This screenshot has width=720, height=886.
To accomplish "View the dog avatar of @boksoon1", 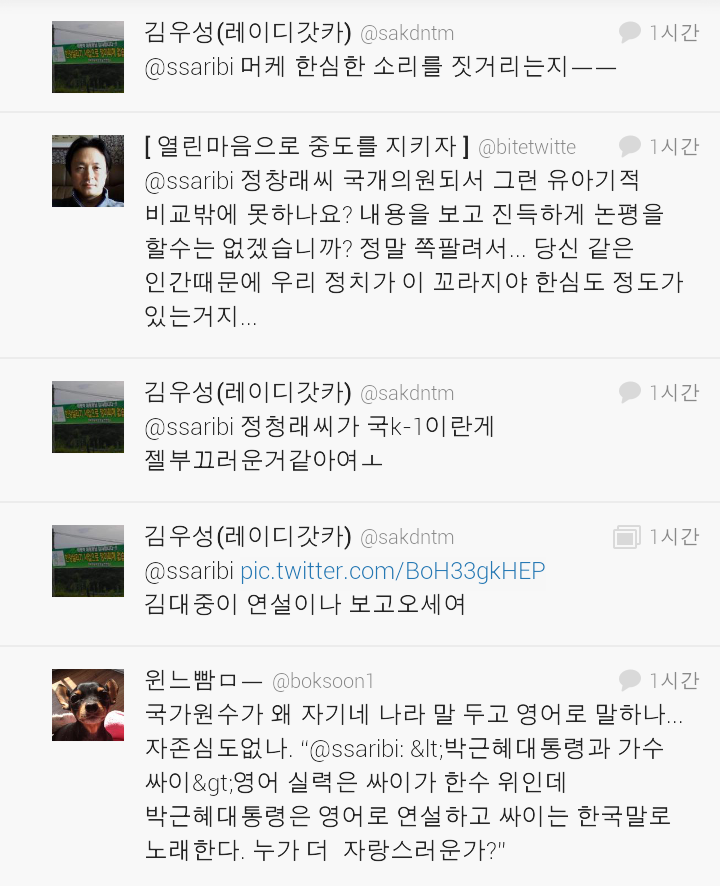I will [88, 705].
